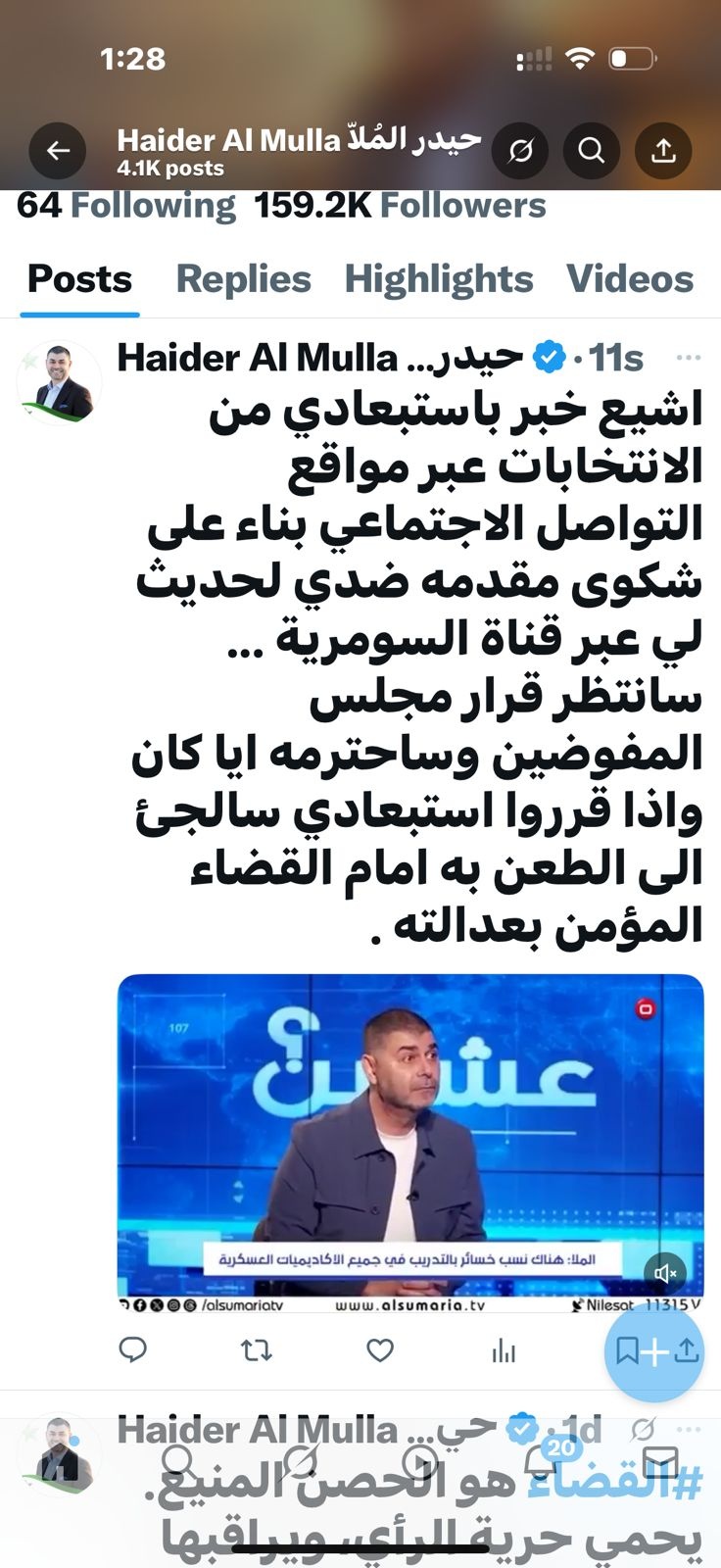This screenshot has width=721, height=1568.
Task: View the 159.2K Followers list
Action: pyautogui.click(x=400, y=206)
